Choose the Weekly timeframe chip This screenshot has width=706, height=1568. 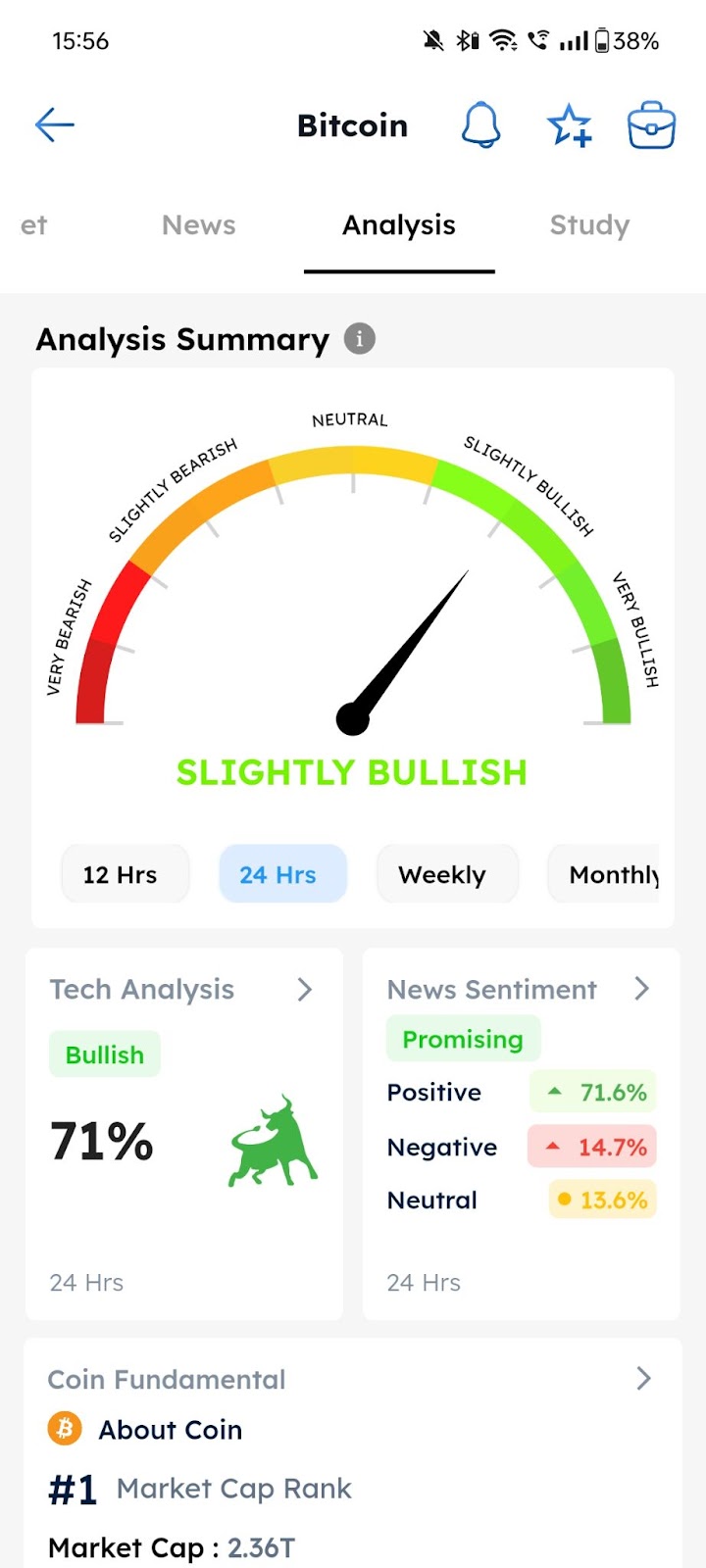click(x=442, y=874)
